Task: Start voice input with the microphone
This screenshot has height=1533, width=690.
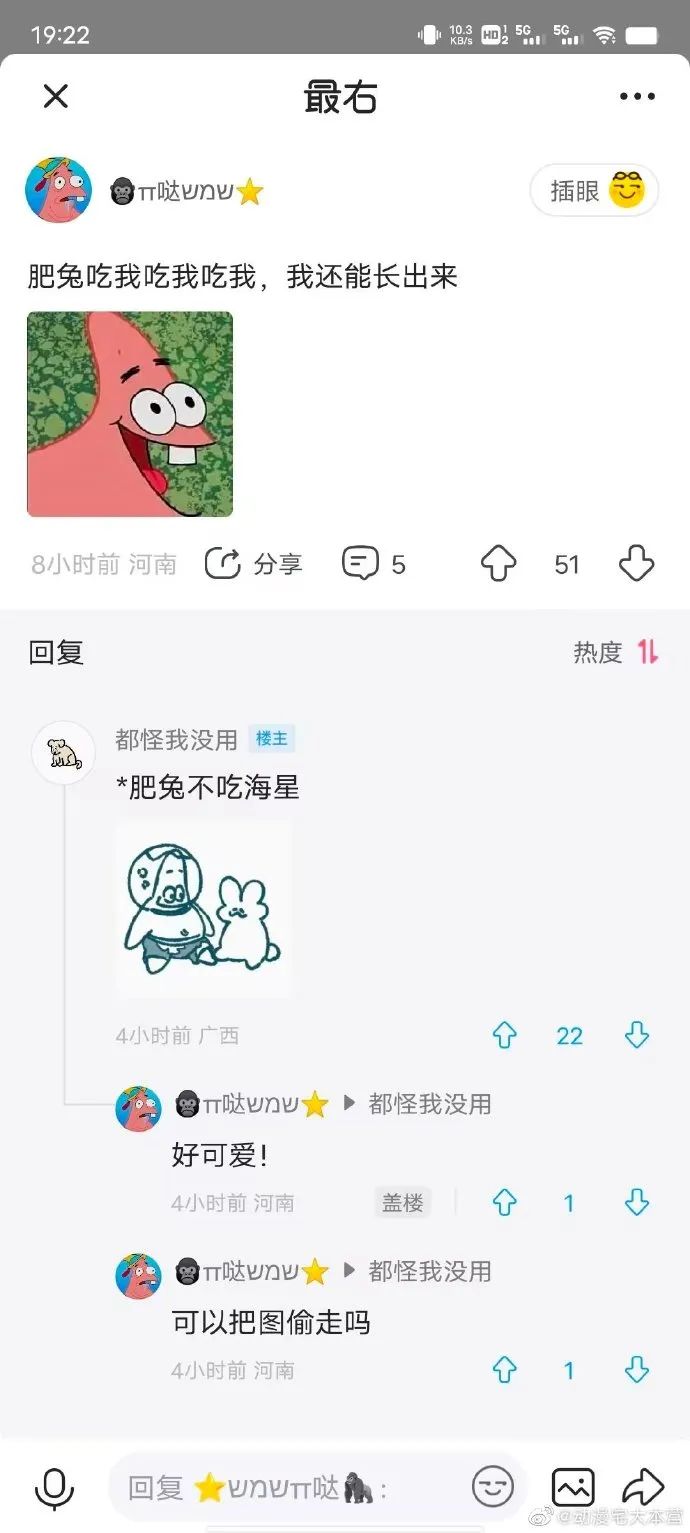Action: pyautogui.click(x=54, y=1488)
